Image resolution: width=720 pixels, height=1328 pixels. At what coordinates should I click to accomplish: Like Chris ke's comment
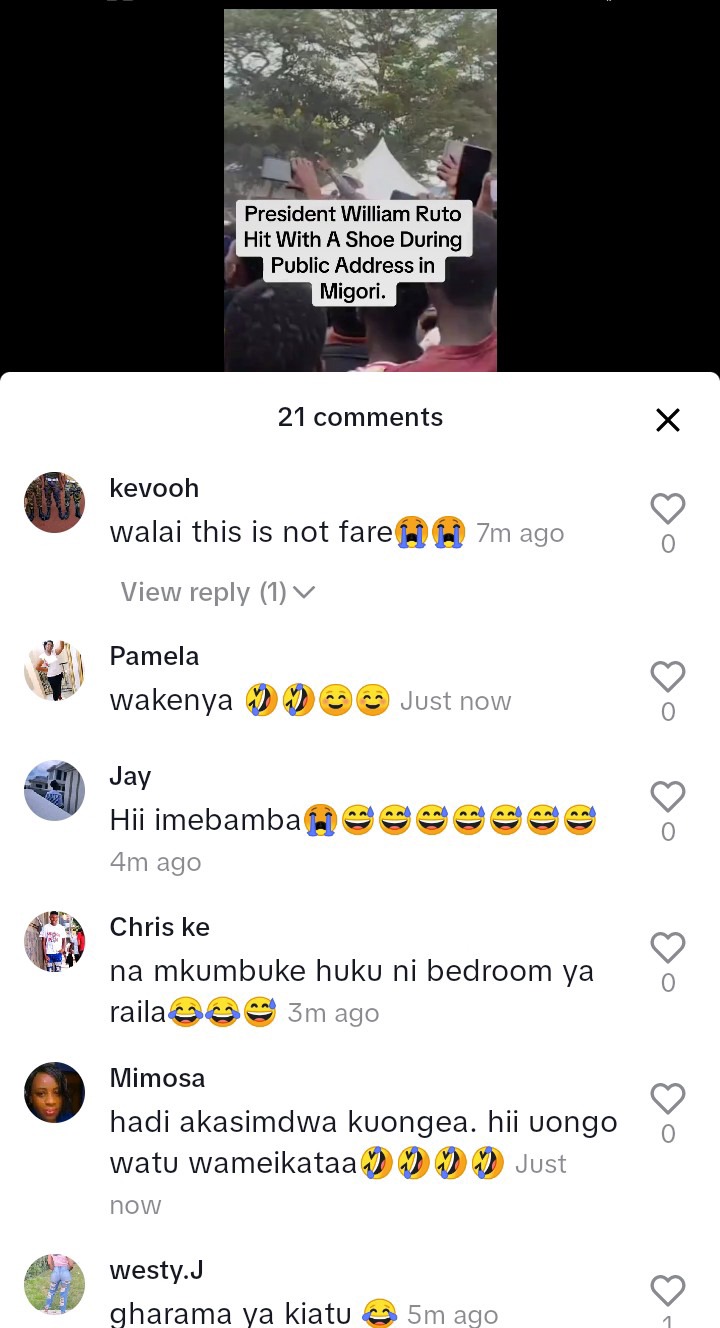click(668, 949)
